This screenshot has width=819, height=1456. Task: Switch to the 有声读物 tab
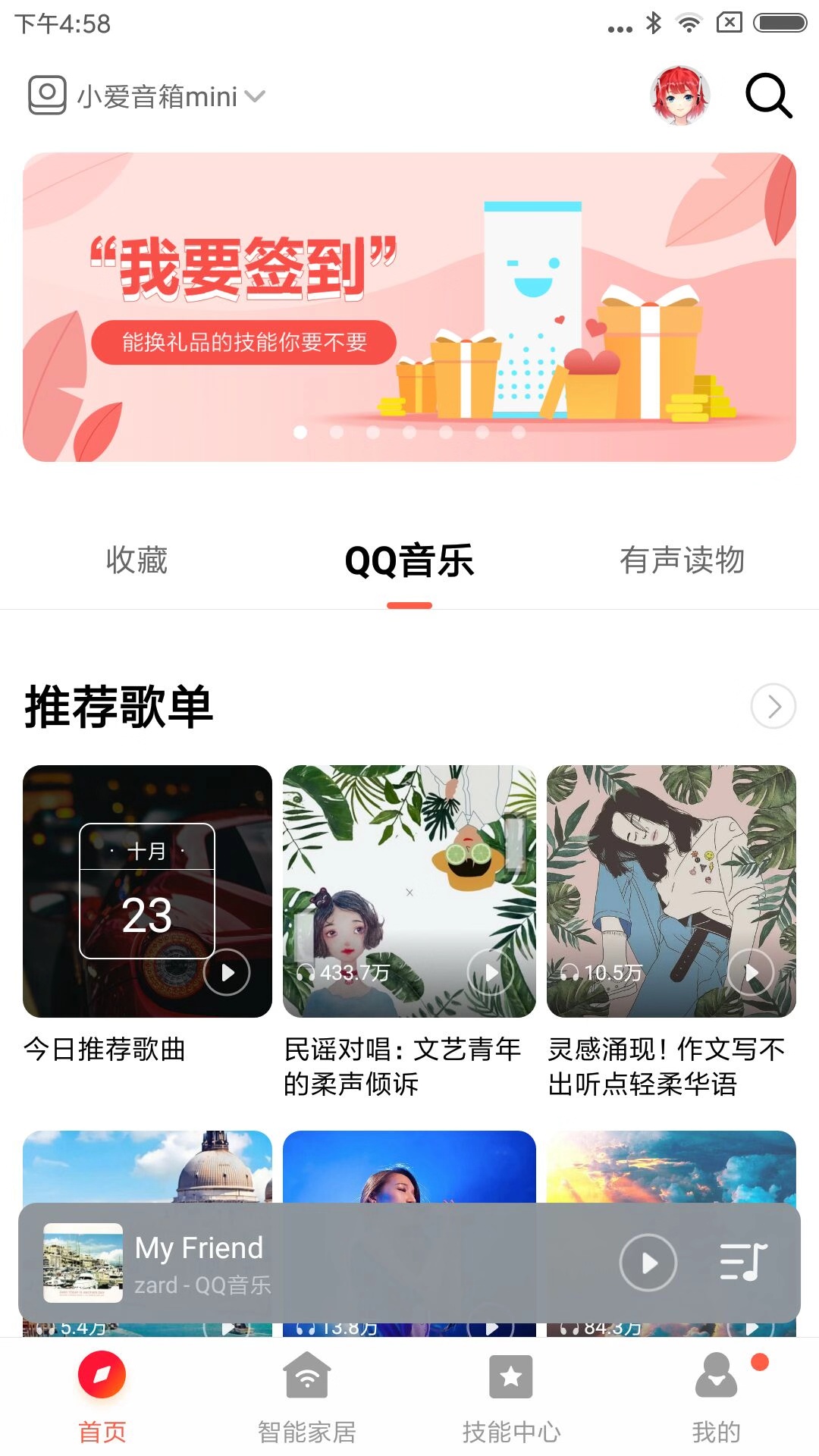[682, 561]
